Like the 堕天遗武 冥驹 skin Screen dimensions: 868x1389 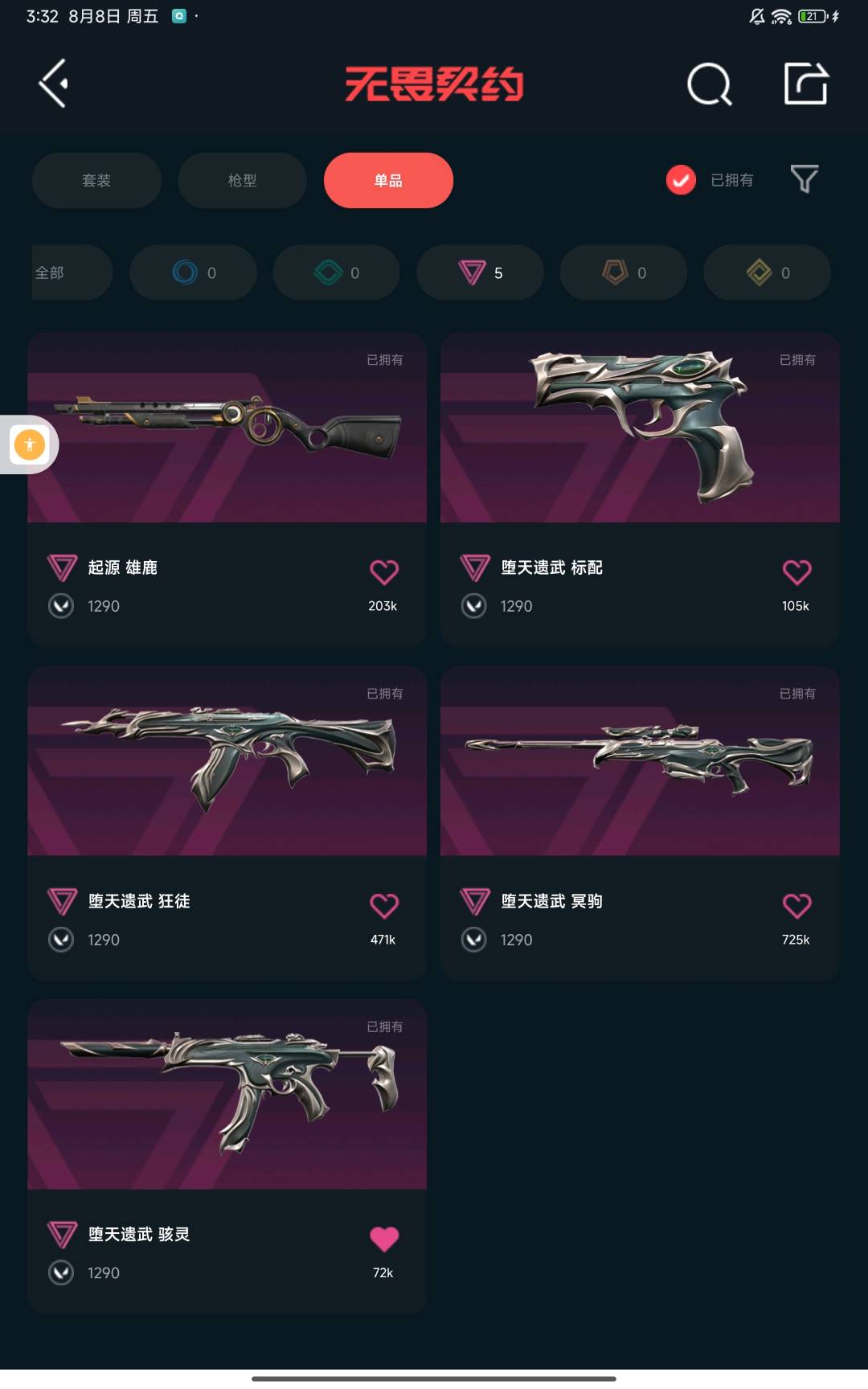(x=796, y=906)
